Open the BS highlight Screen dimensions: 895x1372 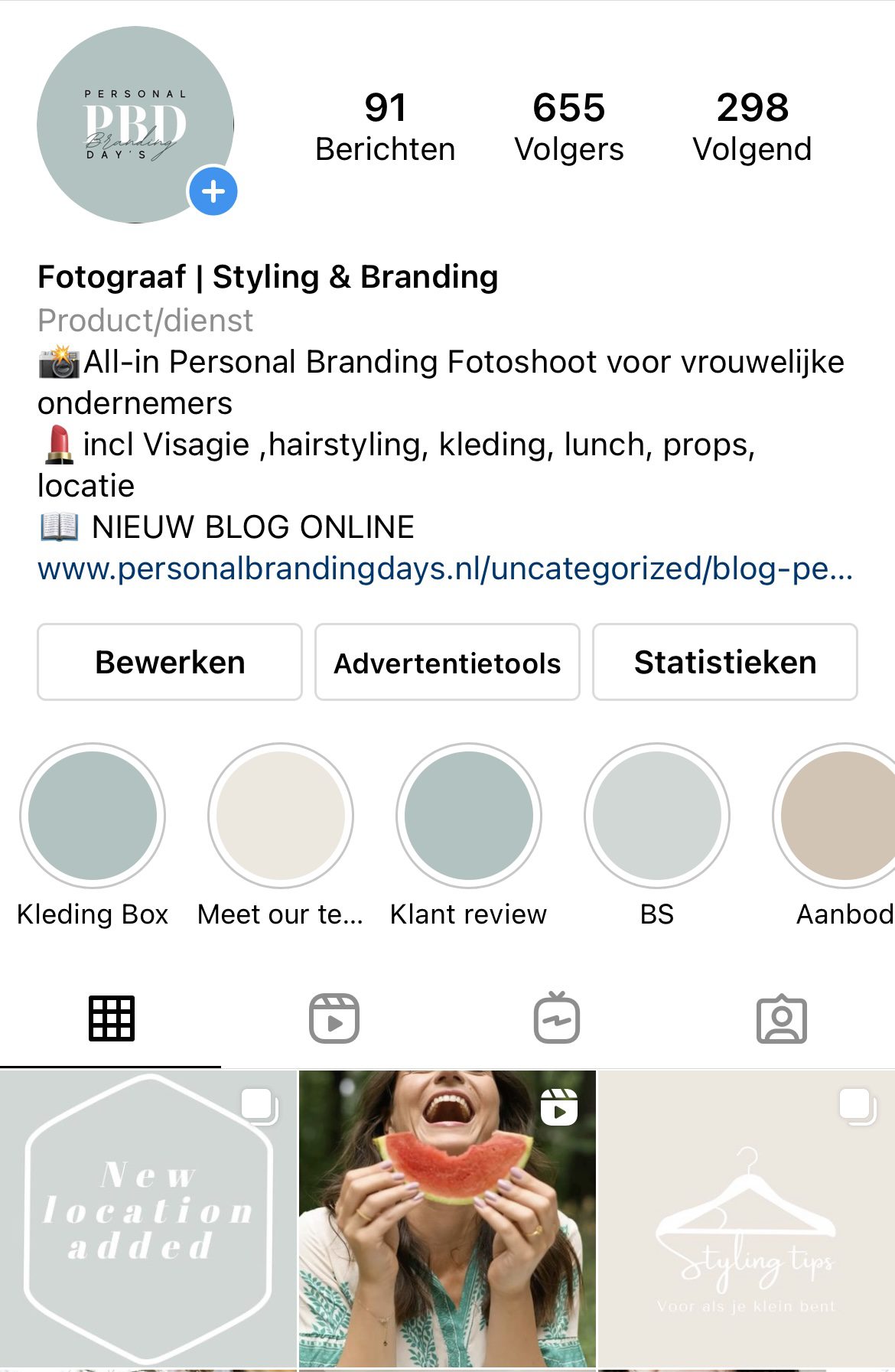pyautogui.click(x=657, y=816)
